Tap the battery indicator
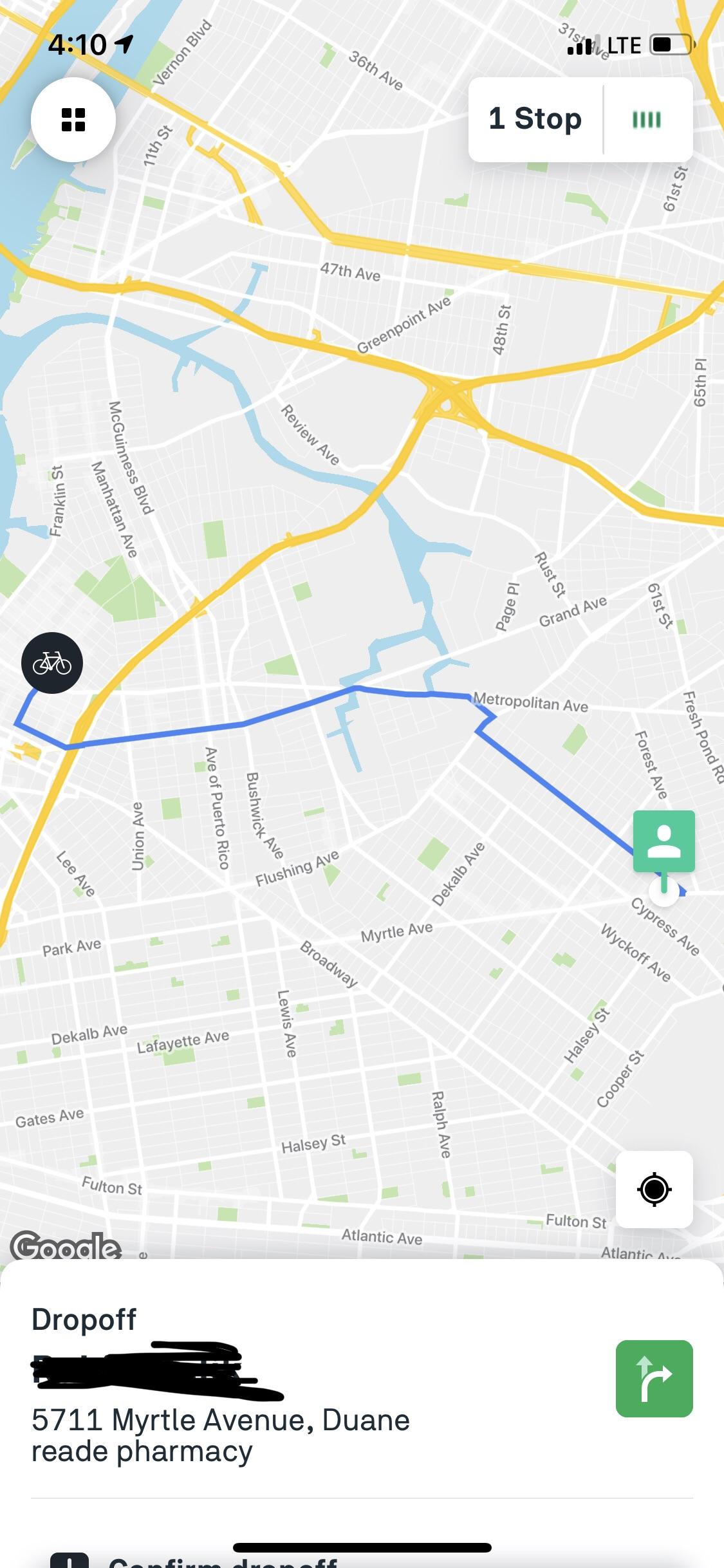This screenshot has height=1568, width=724. [669, 44]
